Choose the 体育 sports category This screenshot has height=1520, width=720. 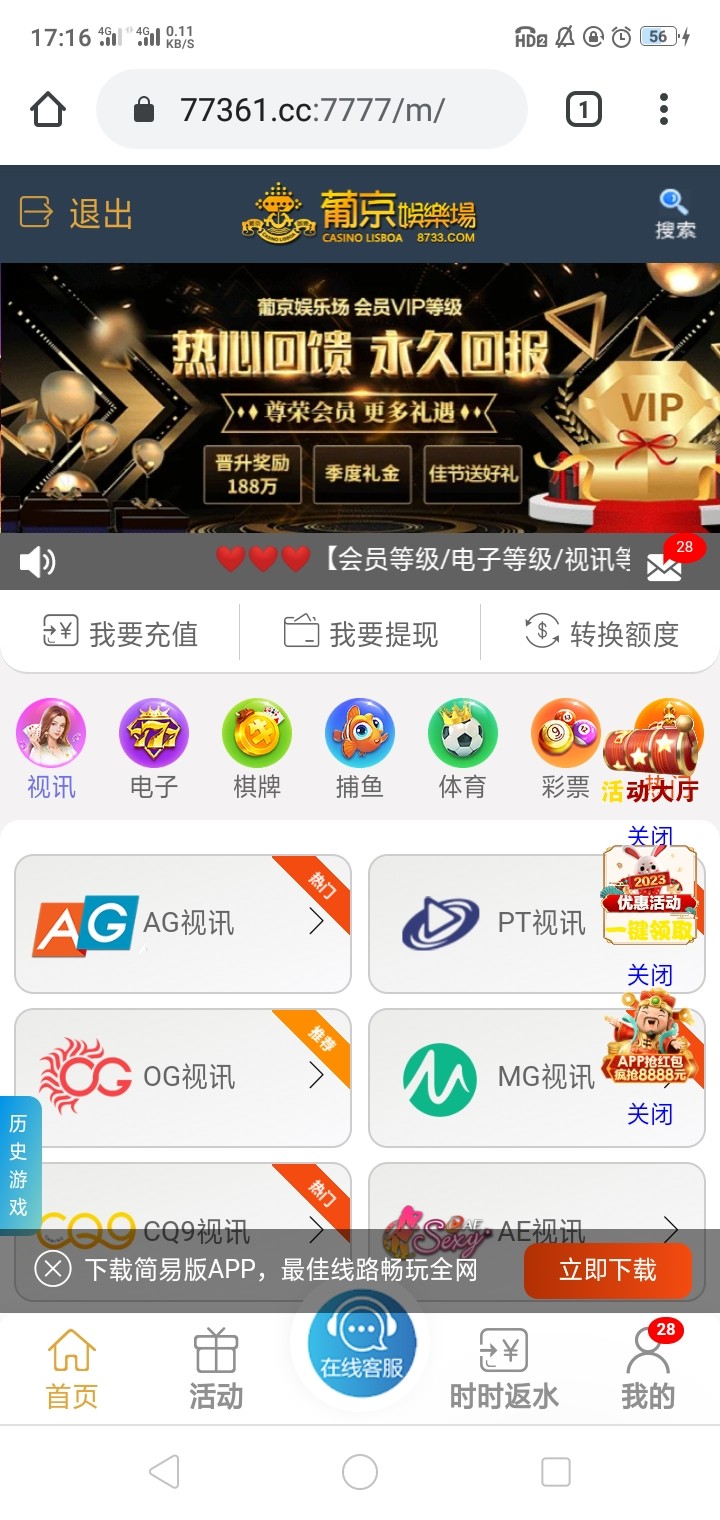point(462,749)
